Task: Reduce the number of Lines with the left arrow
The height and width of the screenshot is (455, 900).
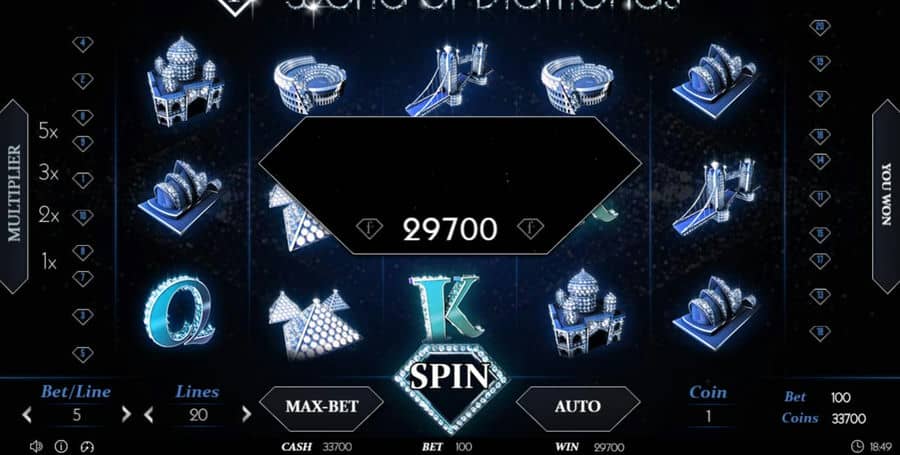Action: click(x=149, y=413)
